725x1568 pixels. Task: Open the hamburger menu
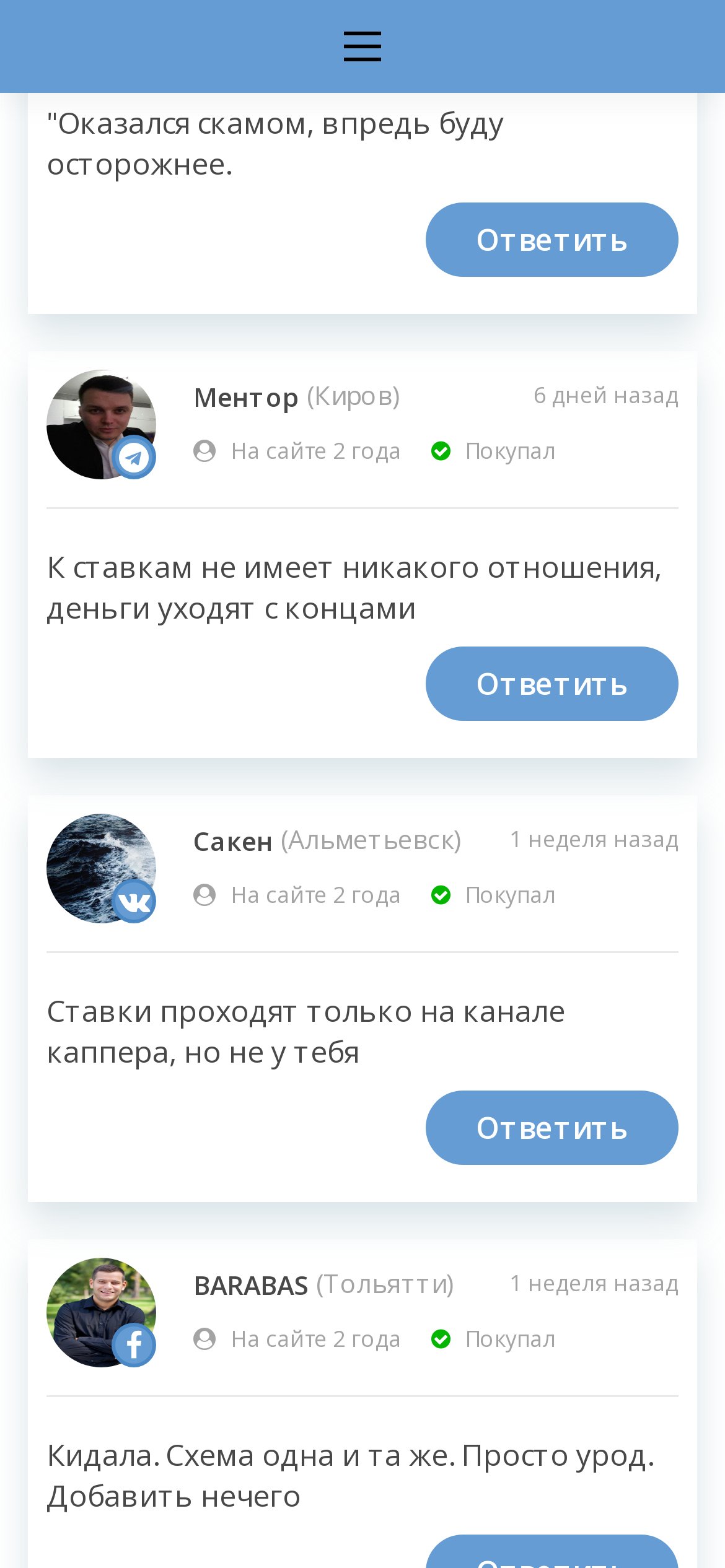click(x=362, y=46)
